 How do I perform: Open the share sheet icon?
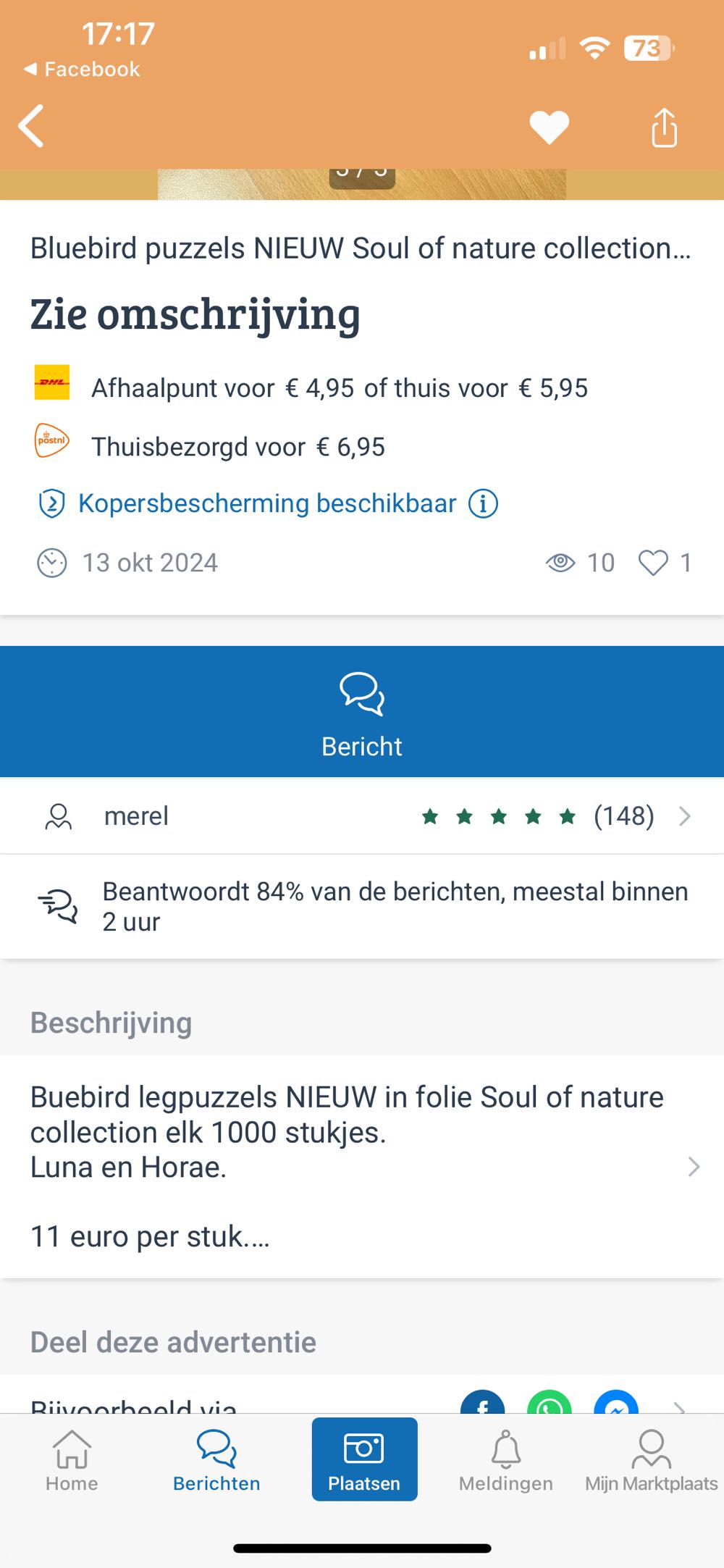pos(663,127)
